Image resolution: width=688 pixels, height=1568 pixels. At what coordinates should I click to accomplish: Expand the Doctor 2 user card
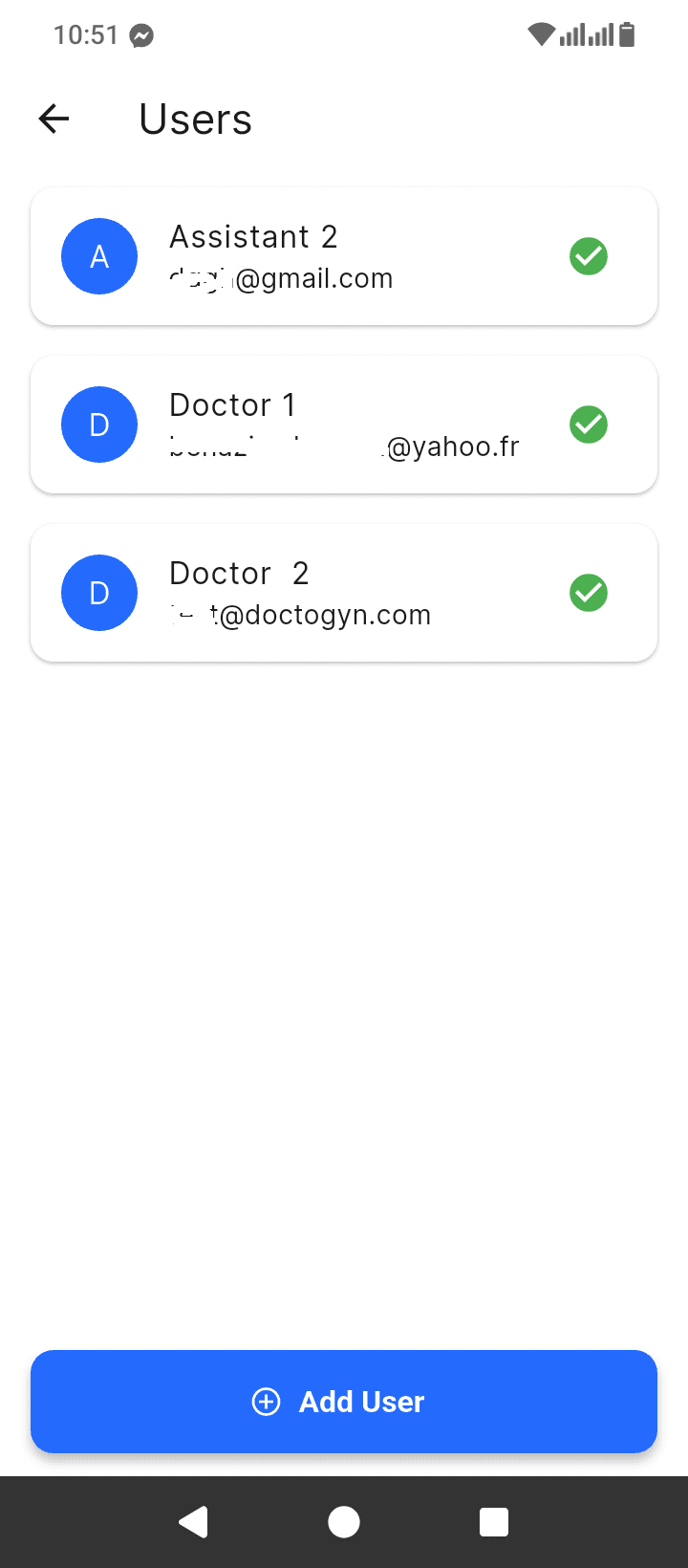[344, 593]
